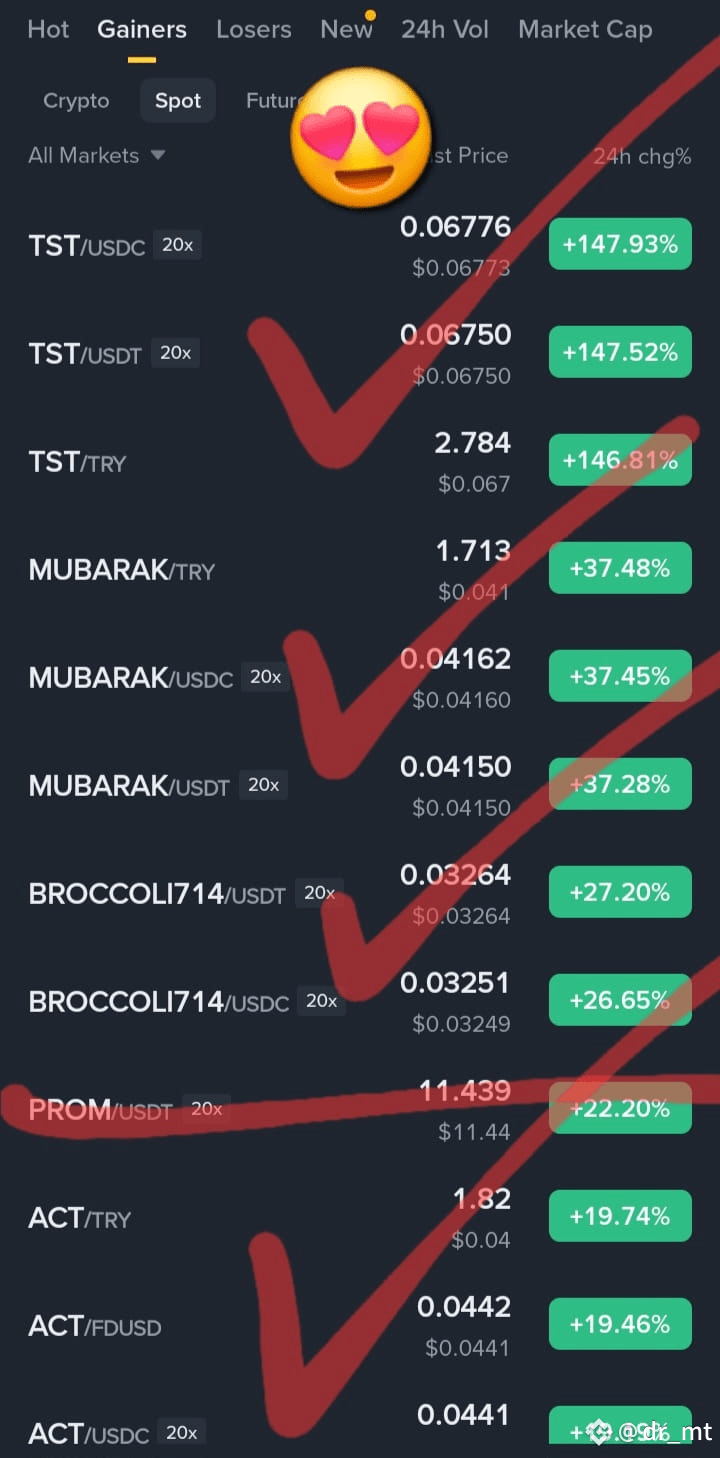Open the ACT/TRY pair

point(360,1218)
